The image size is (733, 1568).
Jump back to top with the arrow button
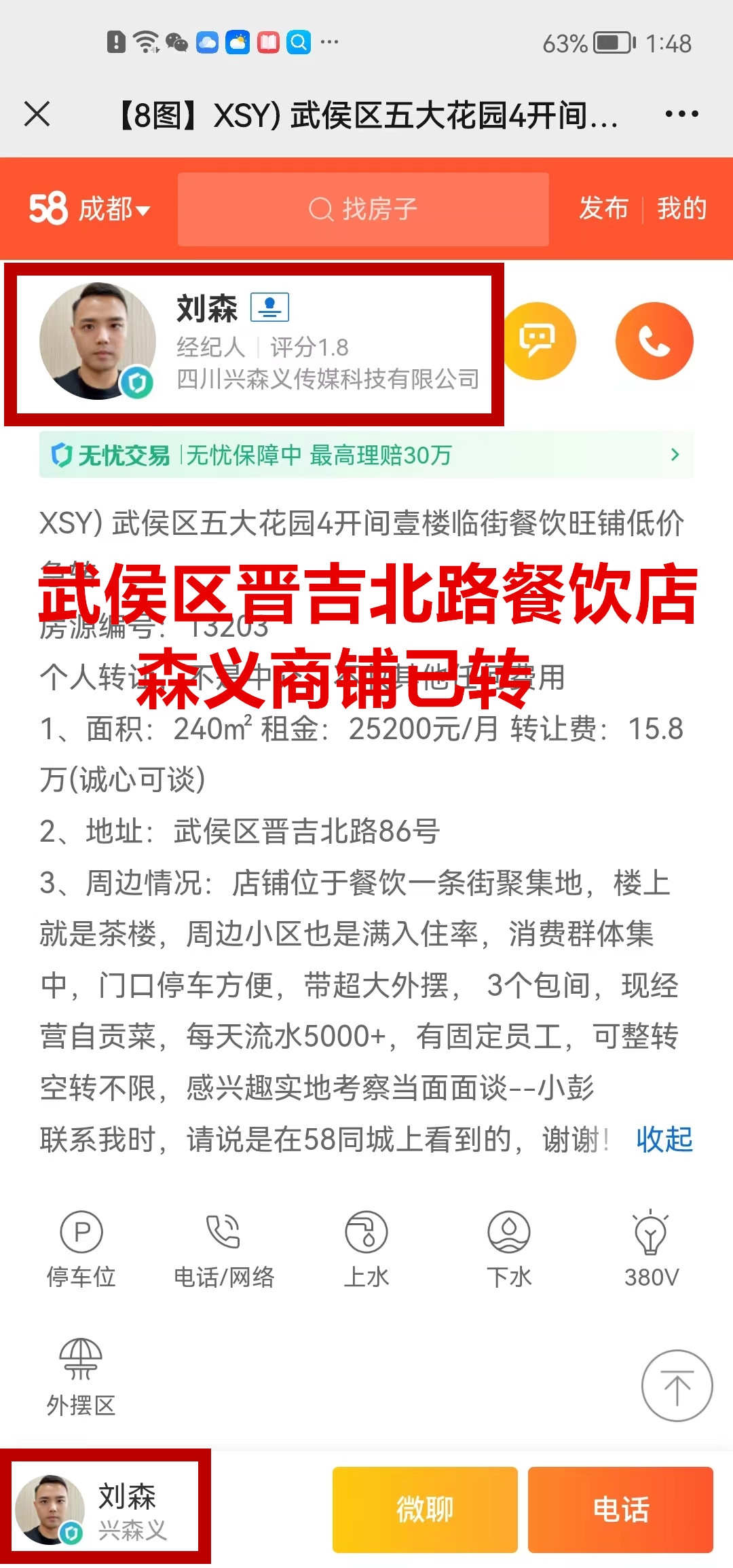[677, 1385]
